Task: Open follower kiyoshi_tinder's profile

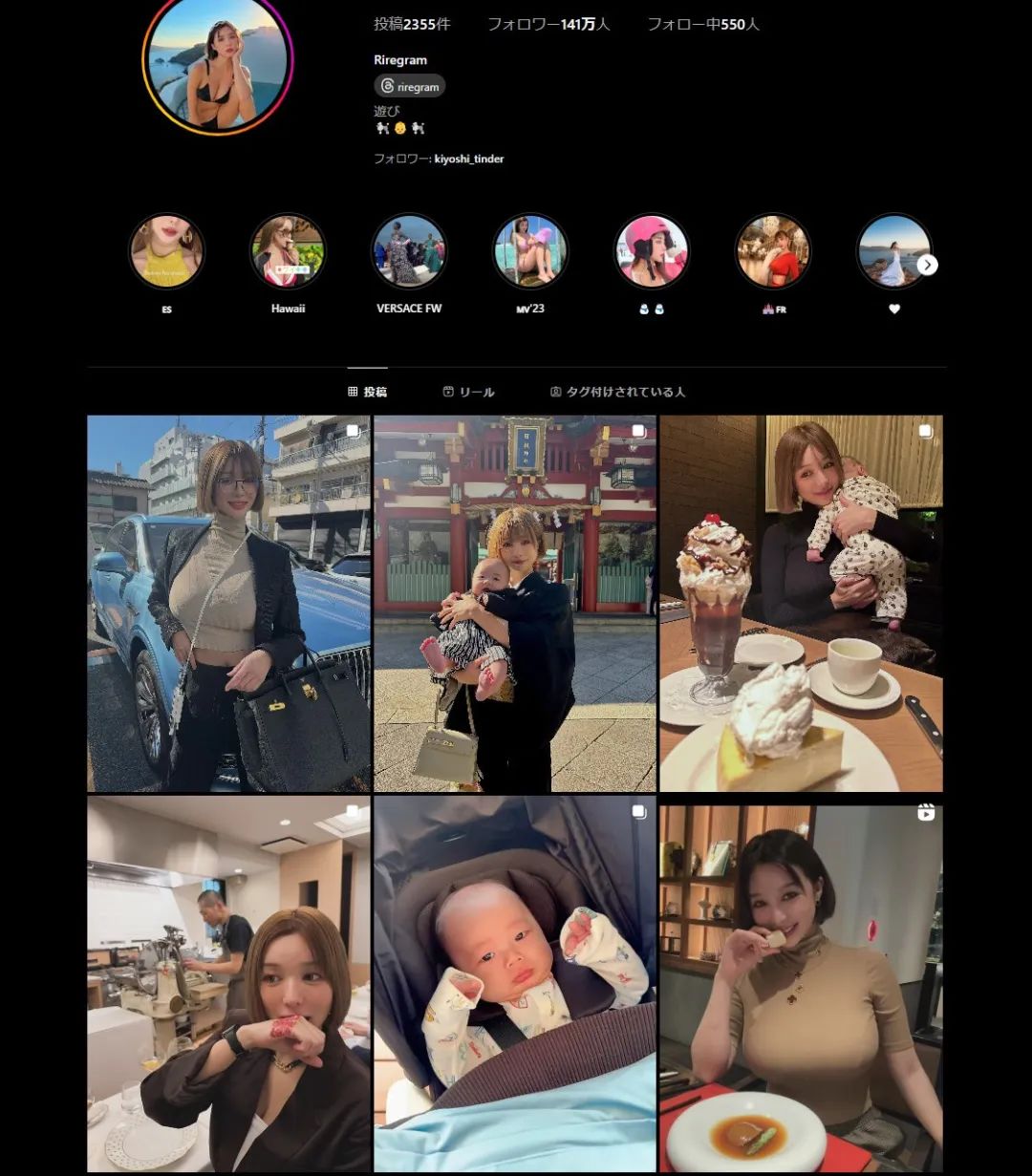Action: (468, 159)
